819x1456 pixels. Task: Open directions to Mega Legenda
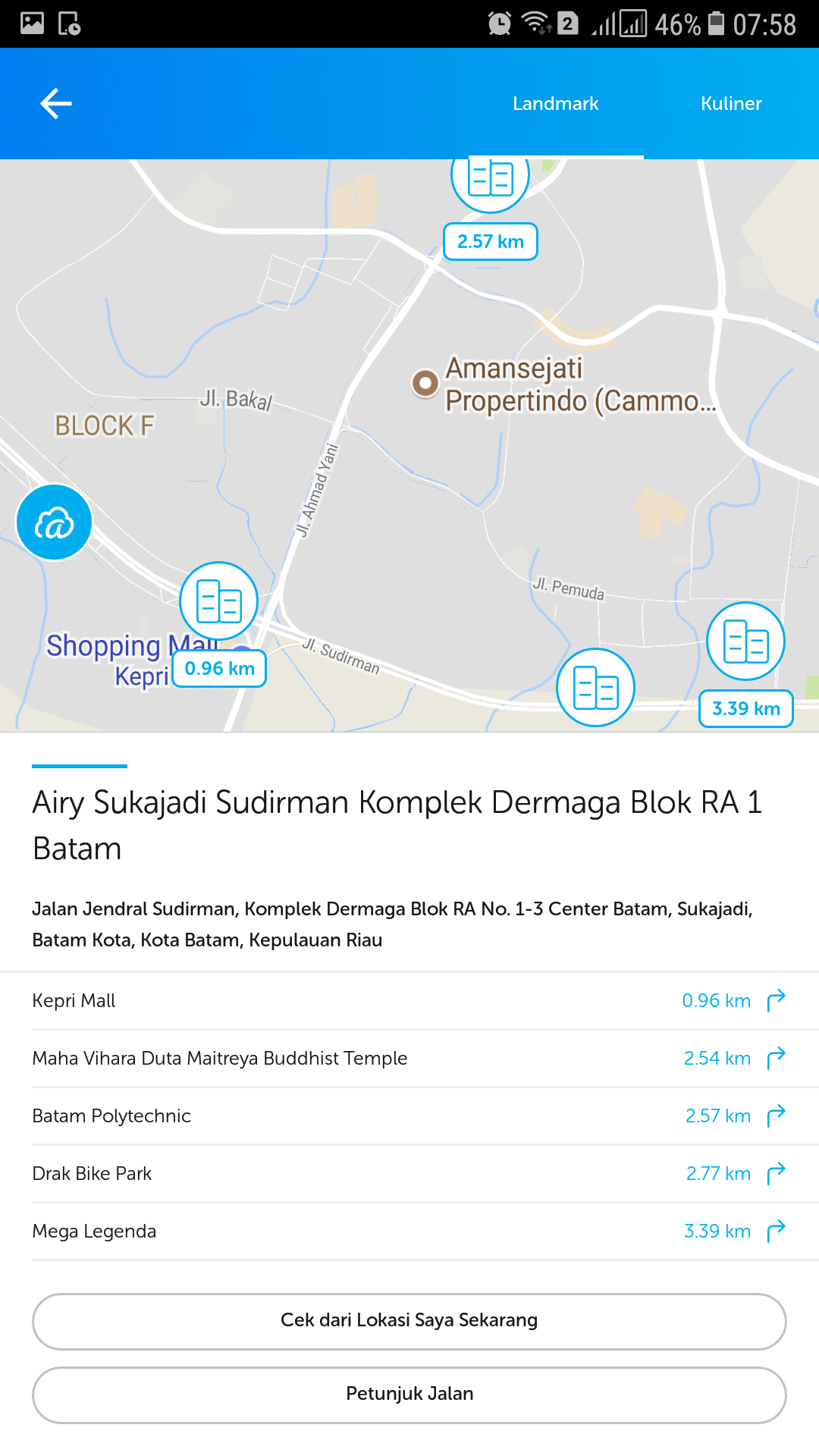(776, 1232)
